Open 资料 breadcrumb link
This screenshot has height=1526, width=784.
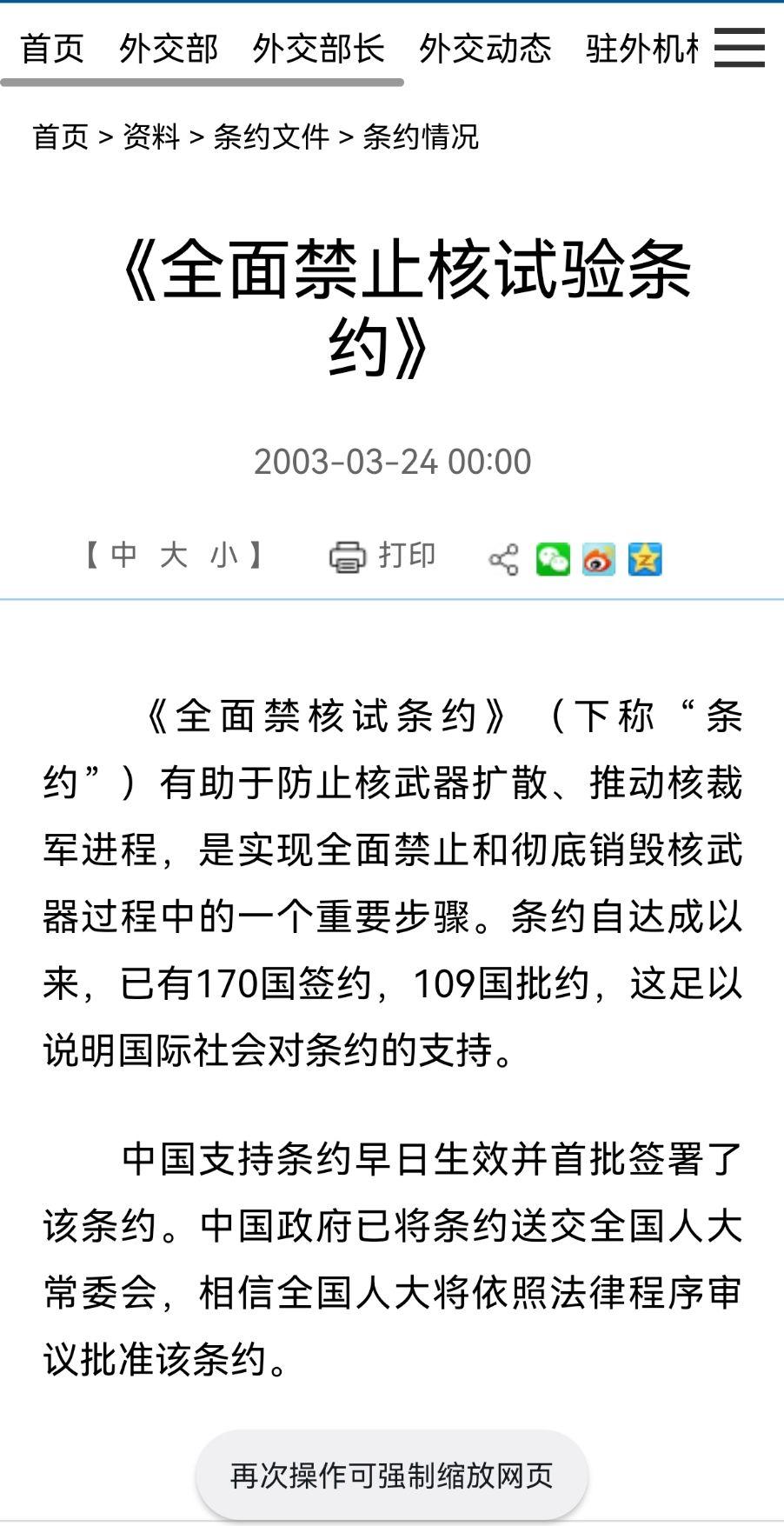151,137
